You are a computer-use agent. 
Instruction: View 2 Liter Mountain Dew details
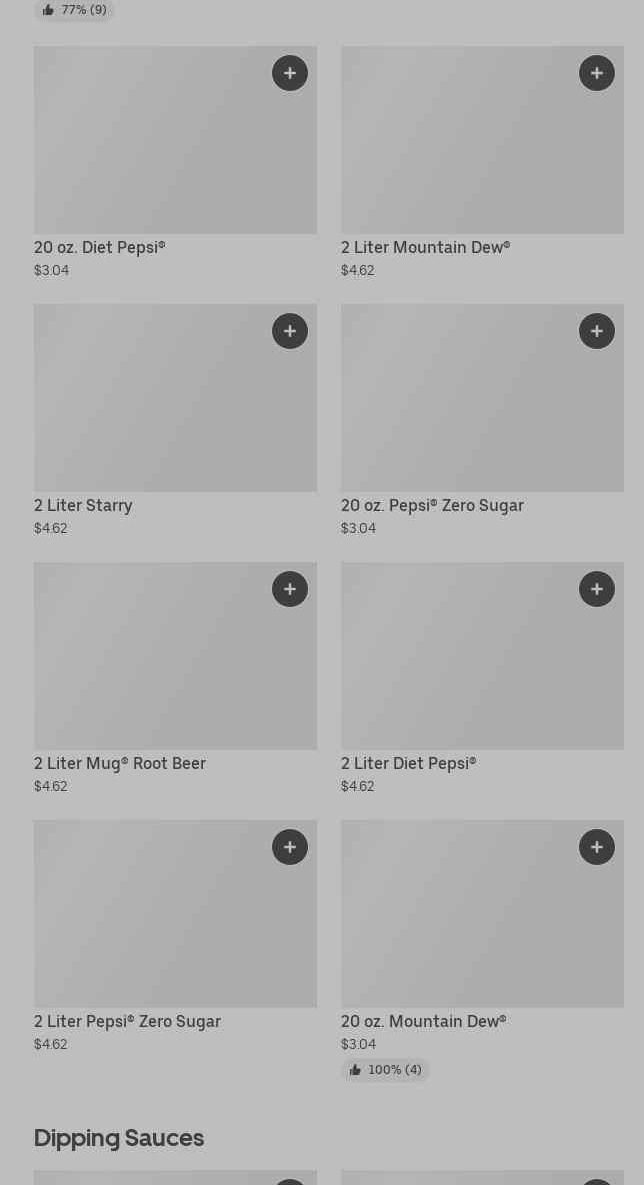pyautogui.click(x=460, y=150)
